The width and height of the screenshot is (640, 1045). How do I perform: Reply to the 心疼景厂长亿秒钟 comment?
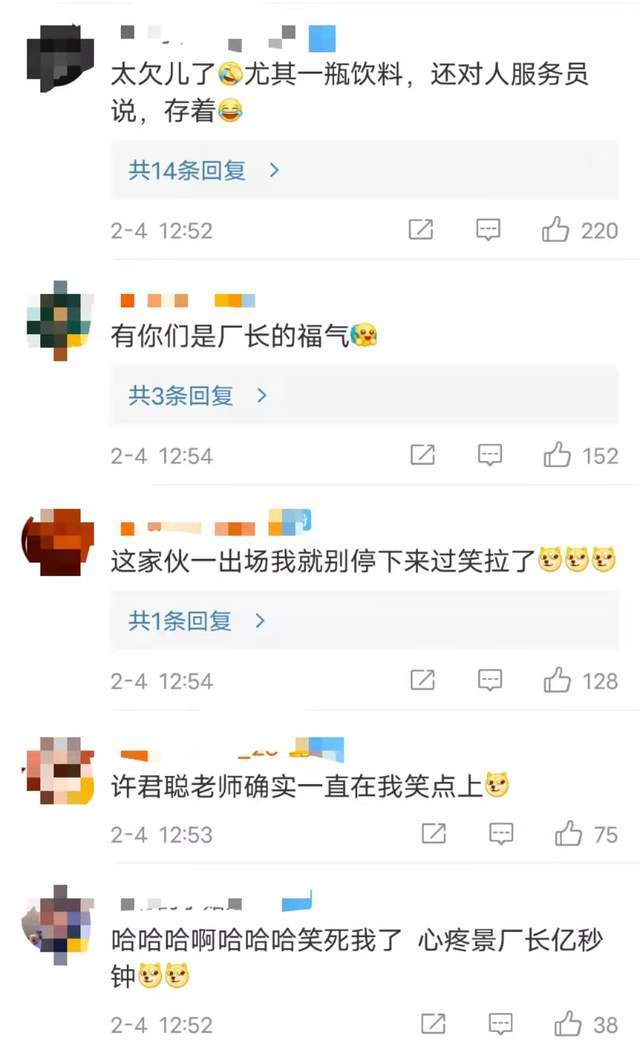click(501, 1023)
